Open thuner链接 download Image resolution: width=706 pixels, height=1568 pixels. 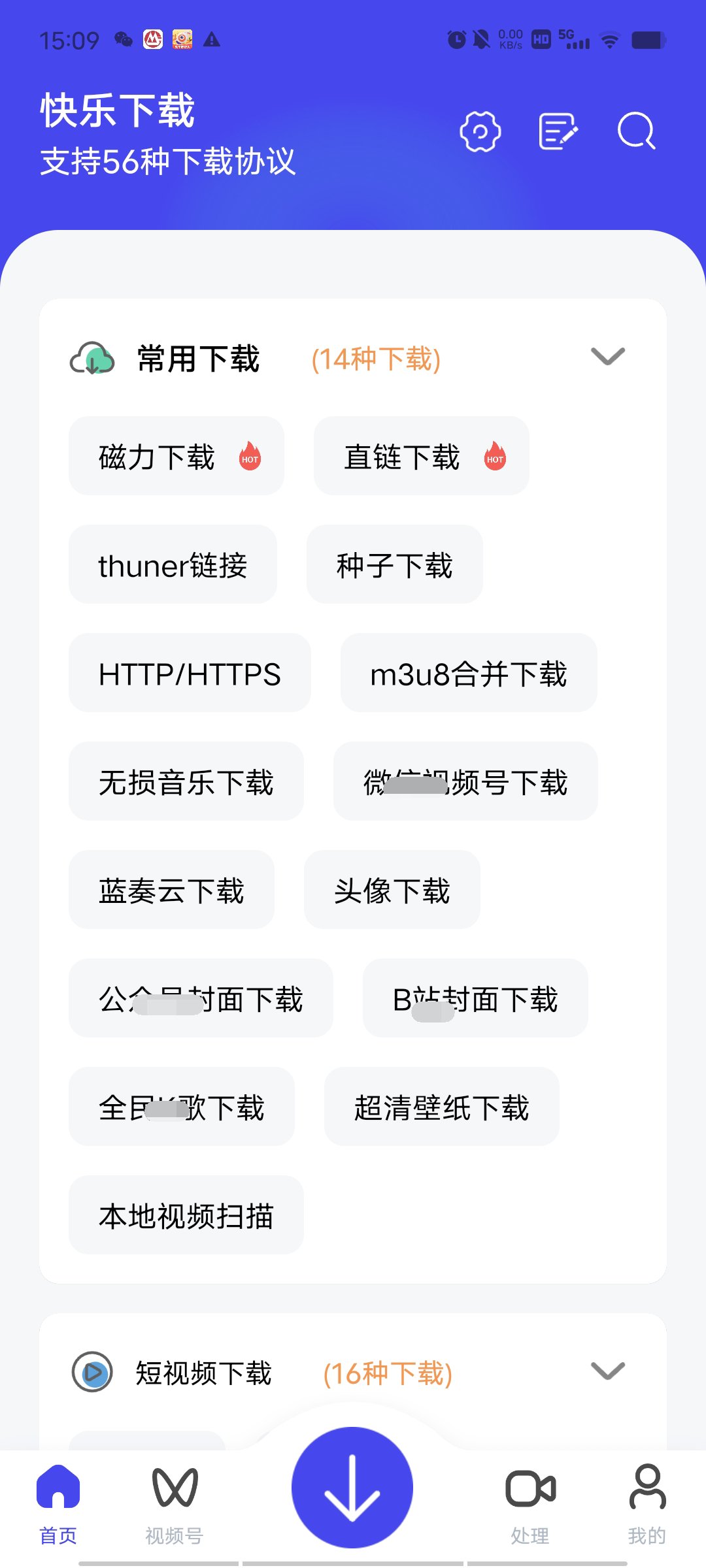tap(173, 564)
